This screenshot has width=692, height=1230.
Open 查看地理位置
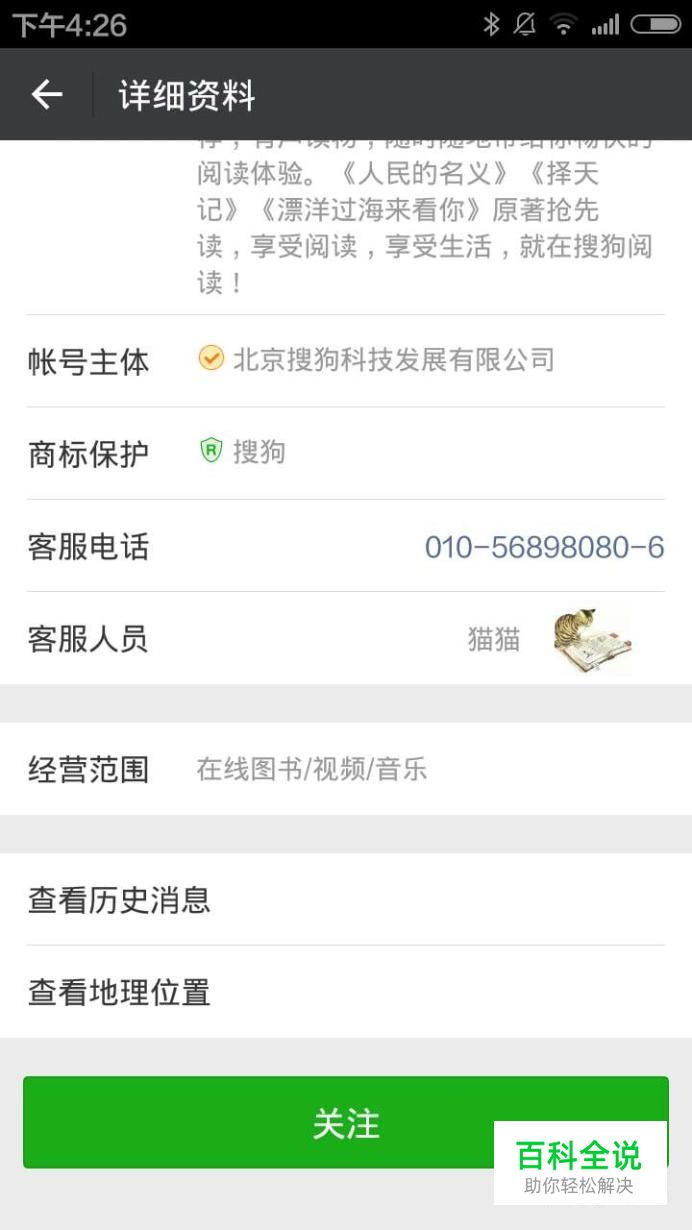click(346, 992)
